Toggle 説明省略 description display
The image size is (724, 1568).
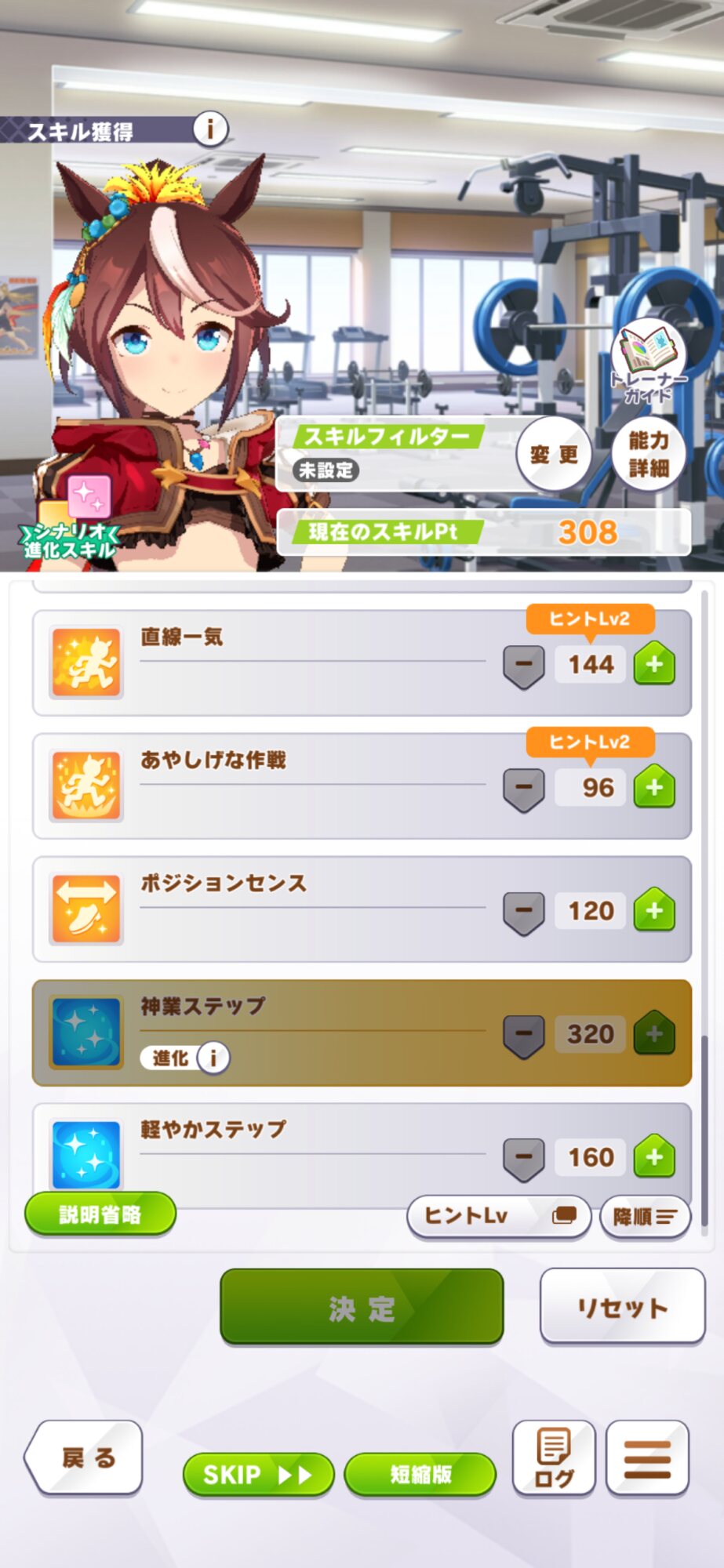click(100, 1214)
